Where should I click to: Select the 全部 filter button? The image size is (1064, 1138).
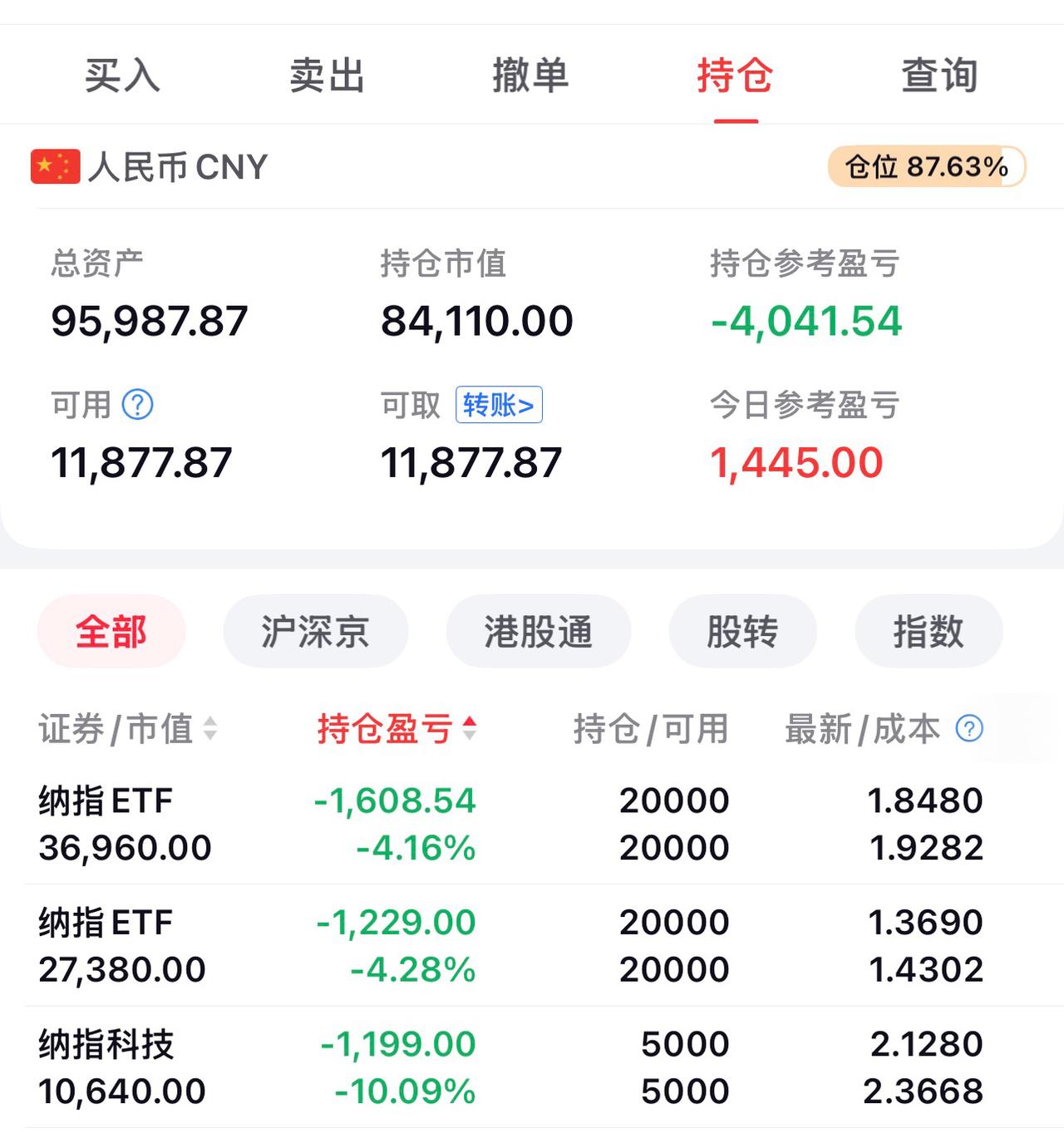click(111, 631)
